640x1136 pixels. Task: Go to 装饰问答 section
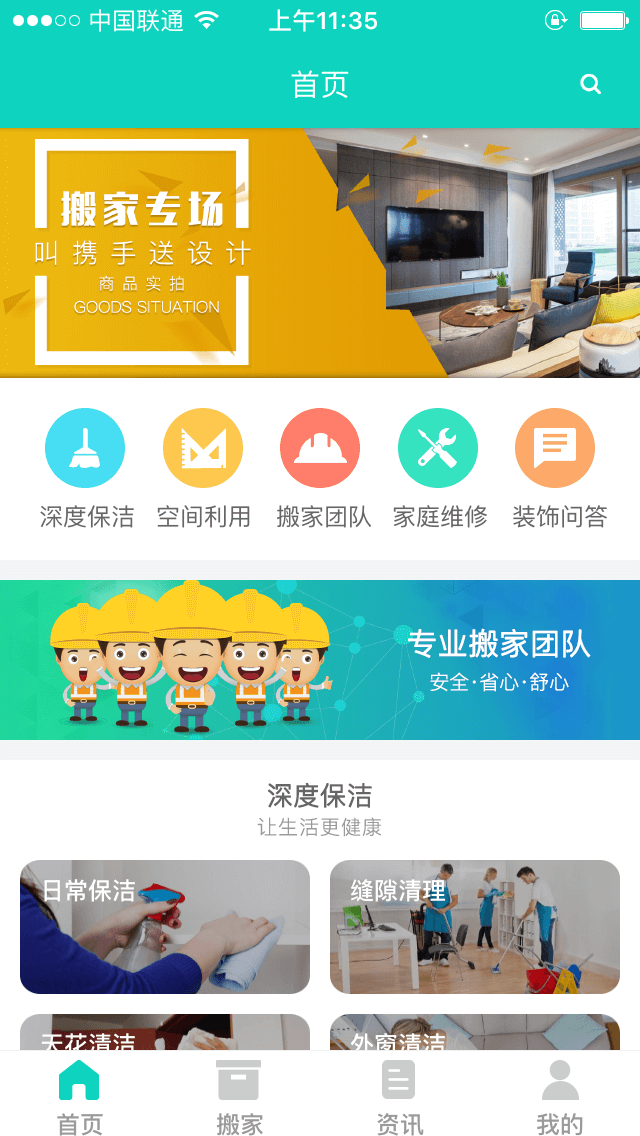[x=555, y=448]
